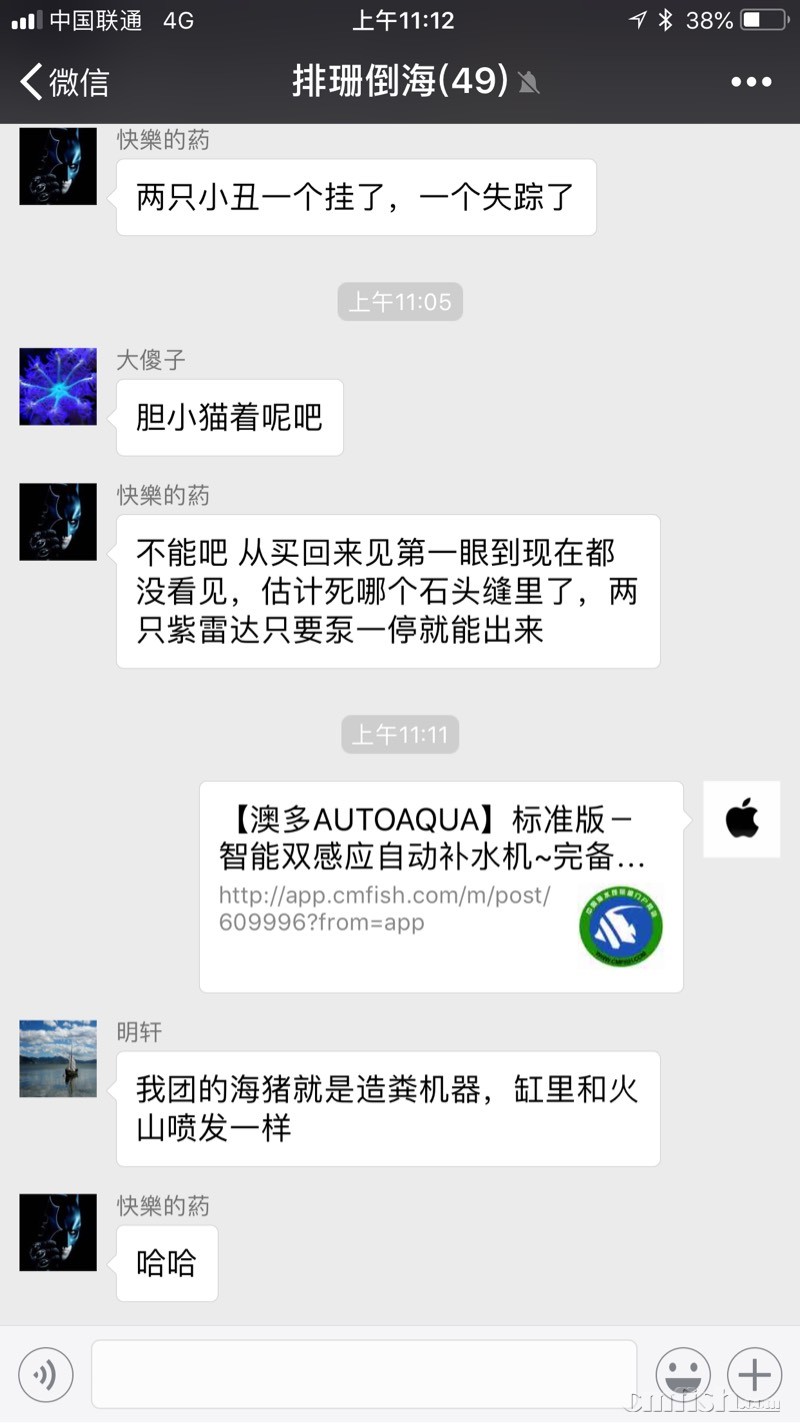Open my own Apple logo avatar
The width and height of the screenshot is (800, 1423).
741,819
